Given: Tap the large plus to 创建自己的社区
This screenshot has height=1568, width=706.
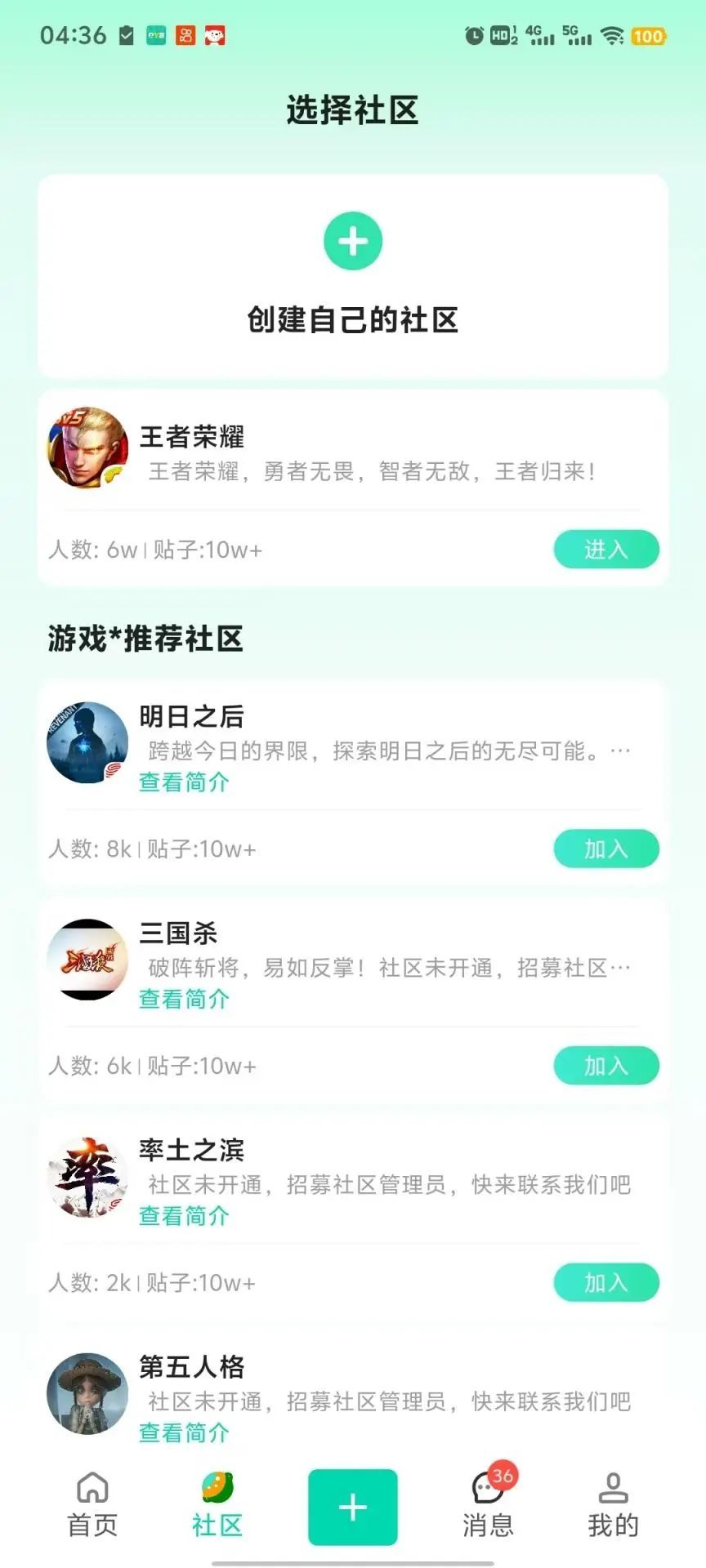Looking at the screenshot, I should click(x=352, y=241).
